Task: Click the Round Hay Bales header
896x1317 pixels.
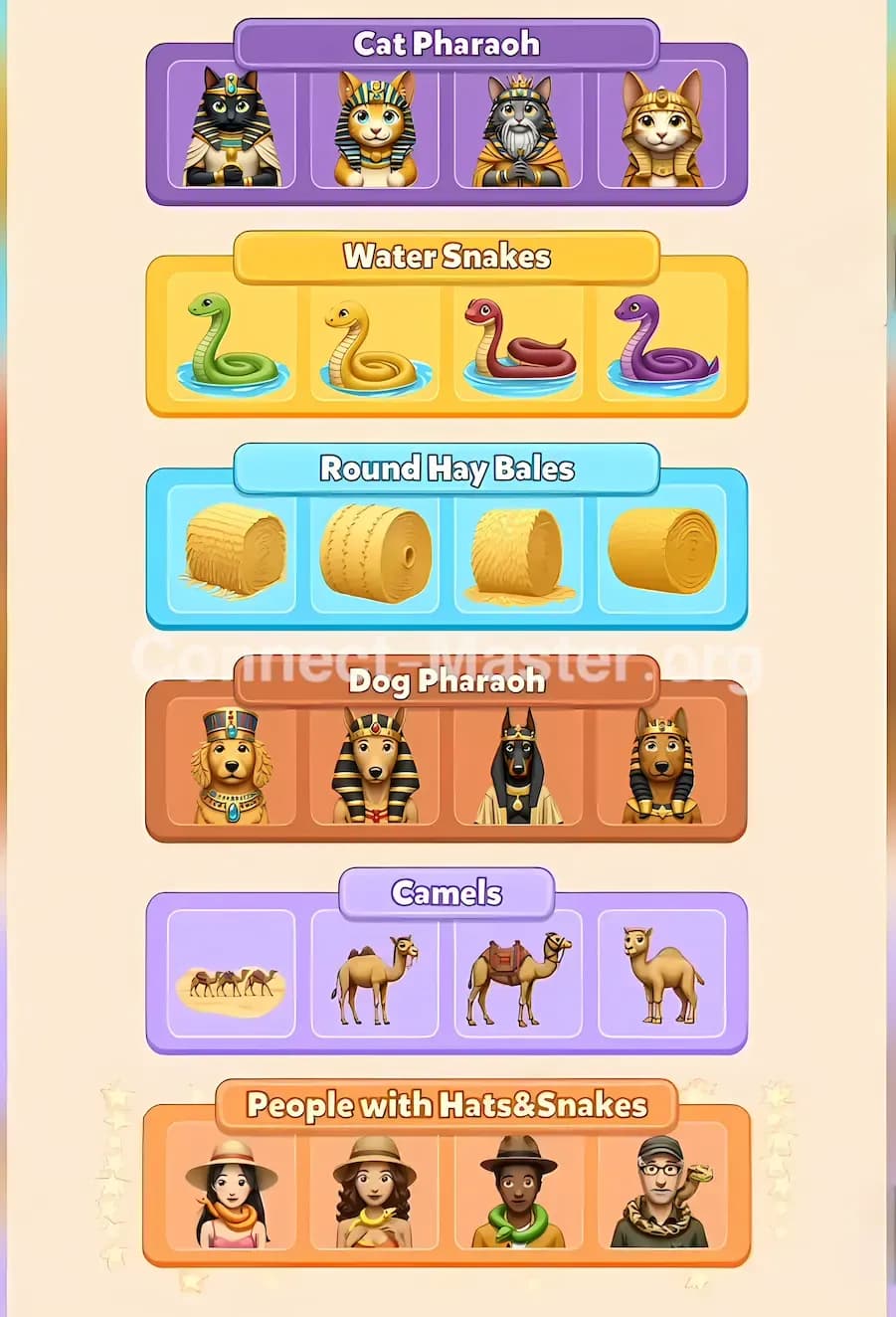Action: [446, 468]
